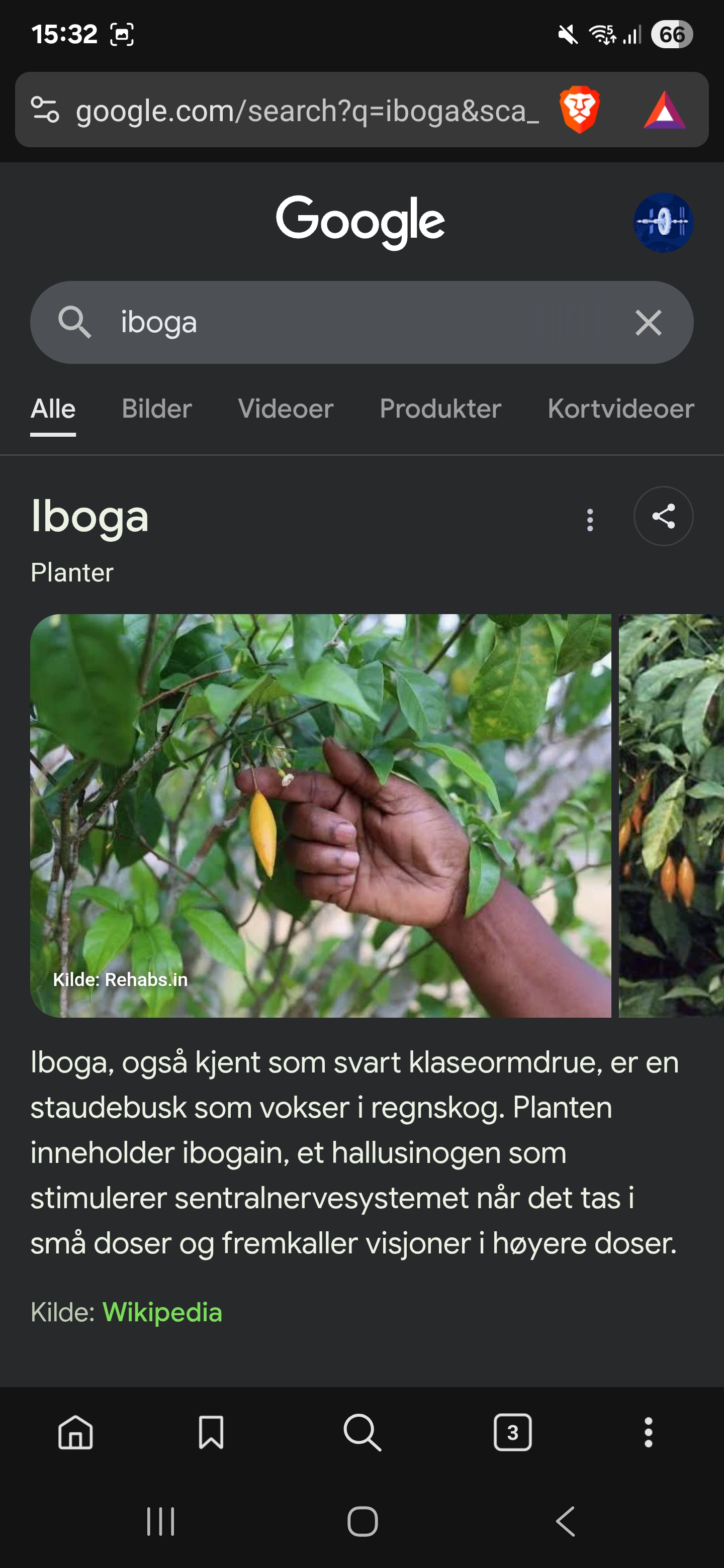Switch to the Videoer tab

click(x=286, y=409)
